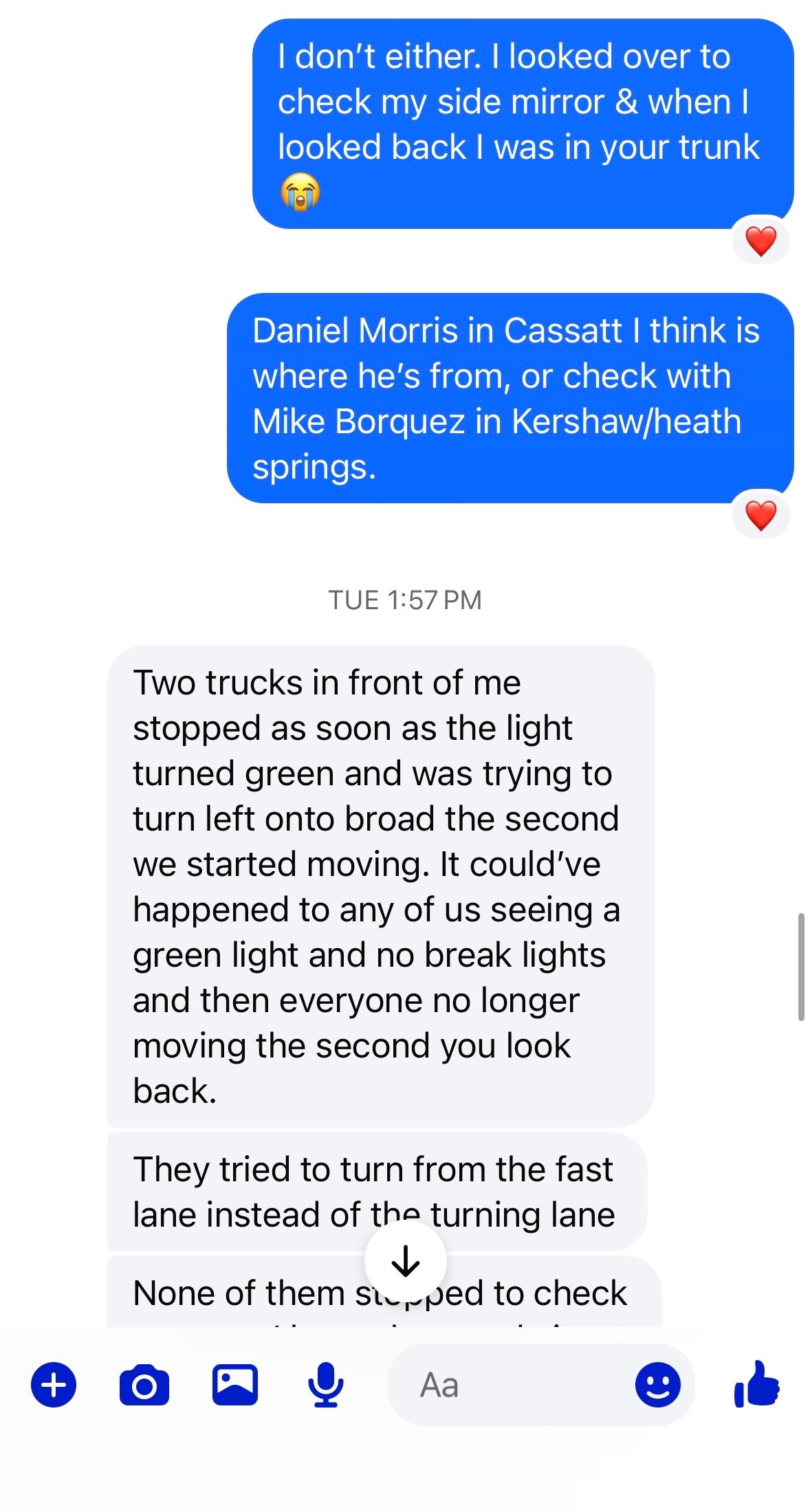Screen dimensions: 810x1512
Task: View heart reaction on the side mirror message
Action: [760, 241]
